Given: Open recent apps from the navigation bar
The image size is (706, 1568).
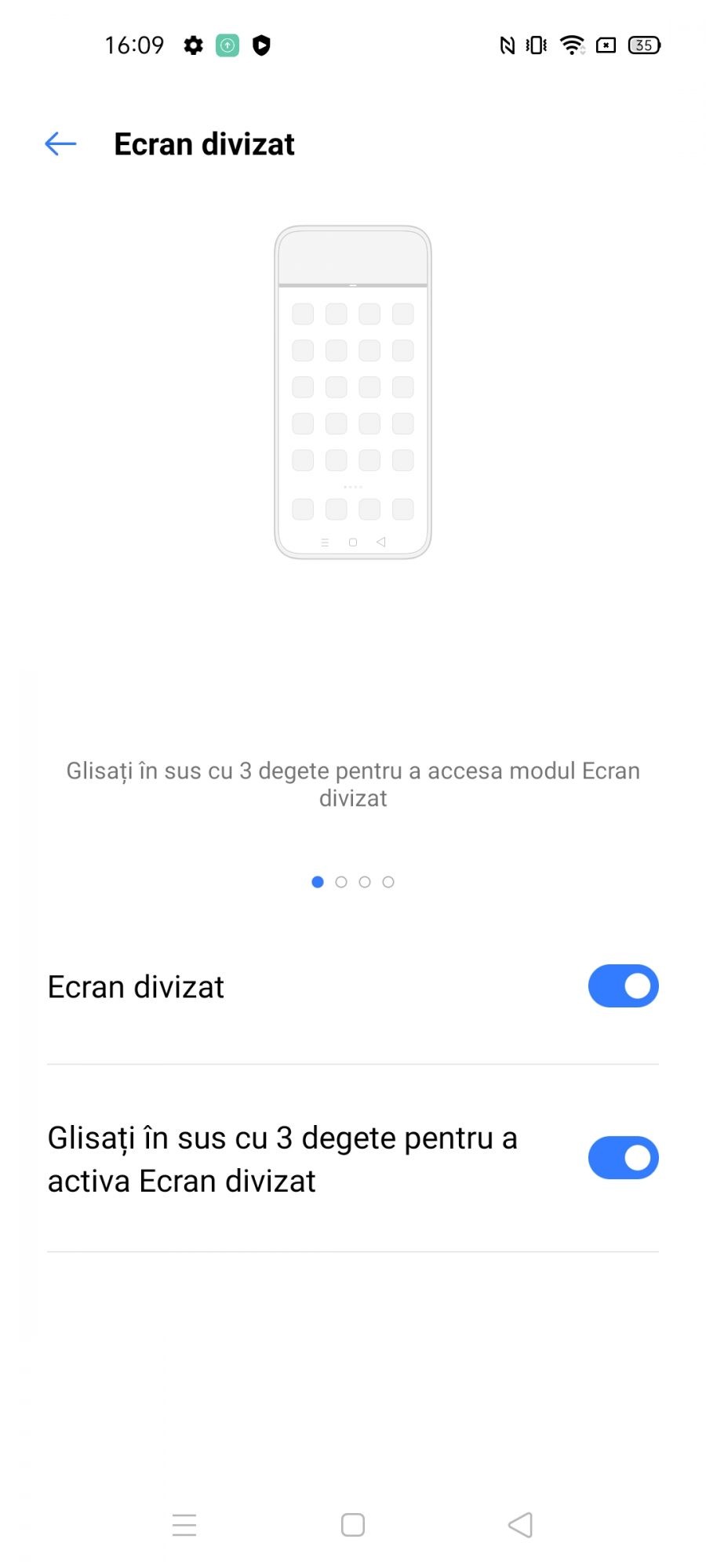Looking at the screenshot, I should tap(184, 1525).
